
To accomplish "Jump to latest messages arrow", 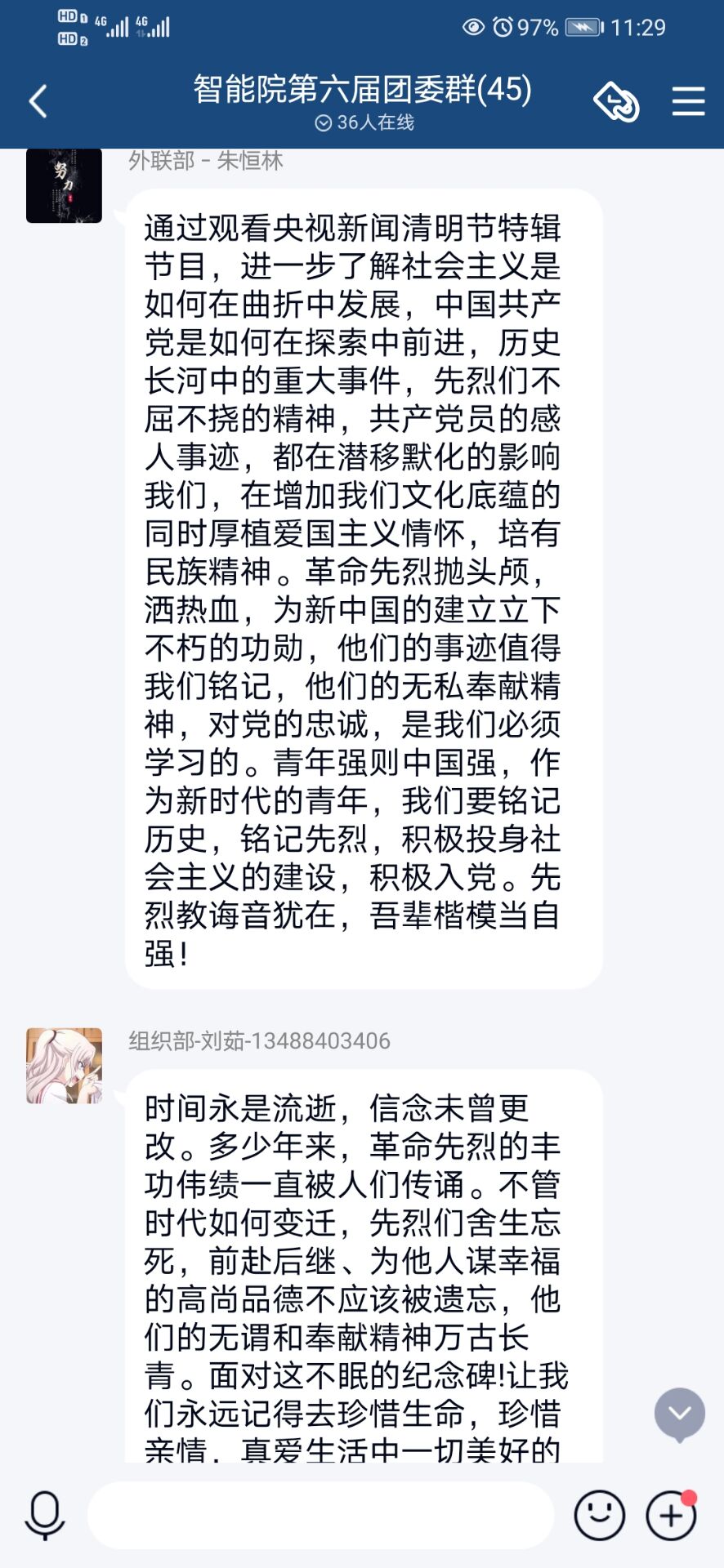I will [x=679, y=1414].
